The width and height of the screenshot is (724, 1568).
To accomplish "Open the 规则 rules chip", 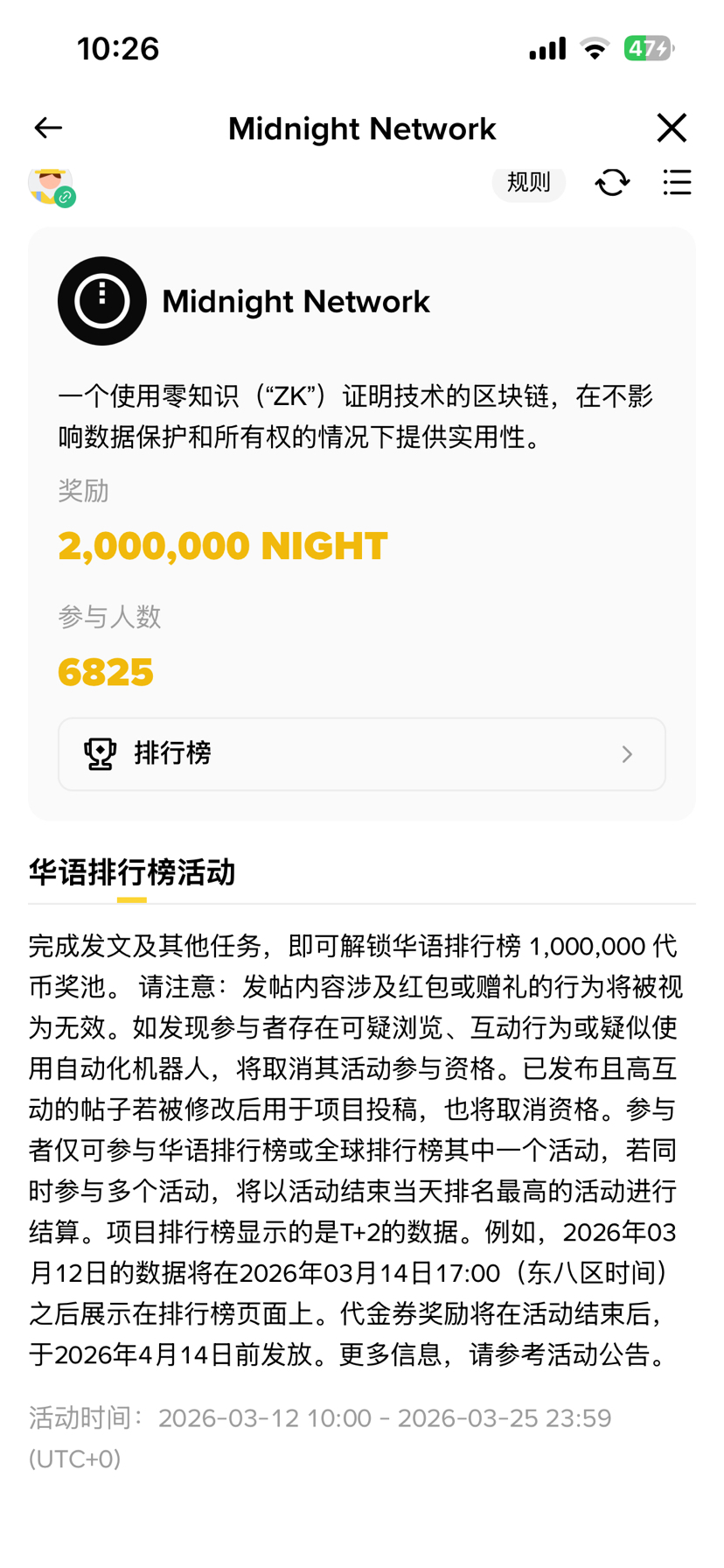I will click(x=528, y=183).
